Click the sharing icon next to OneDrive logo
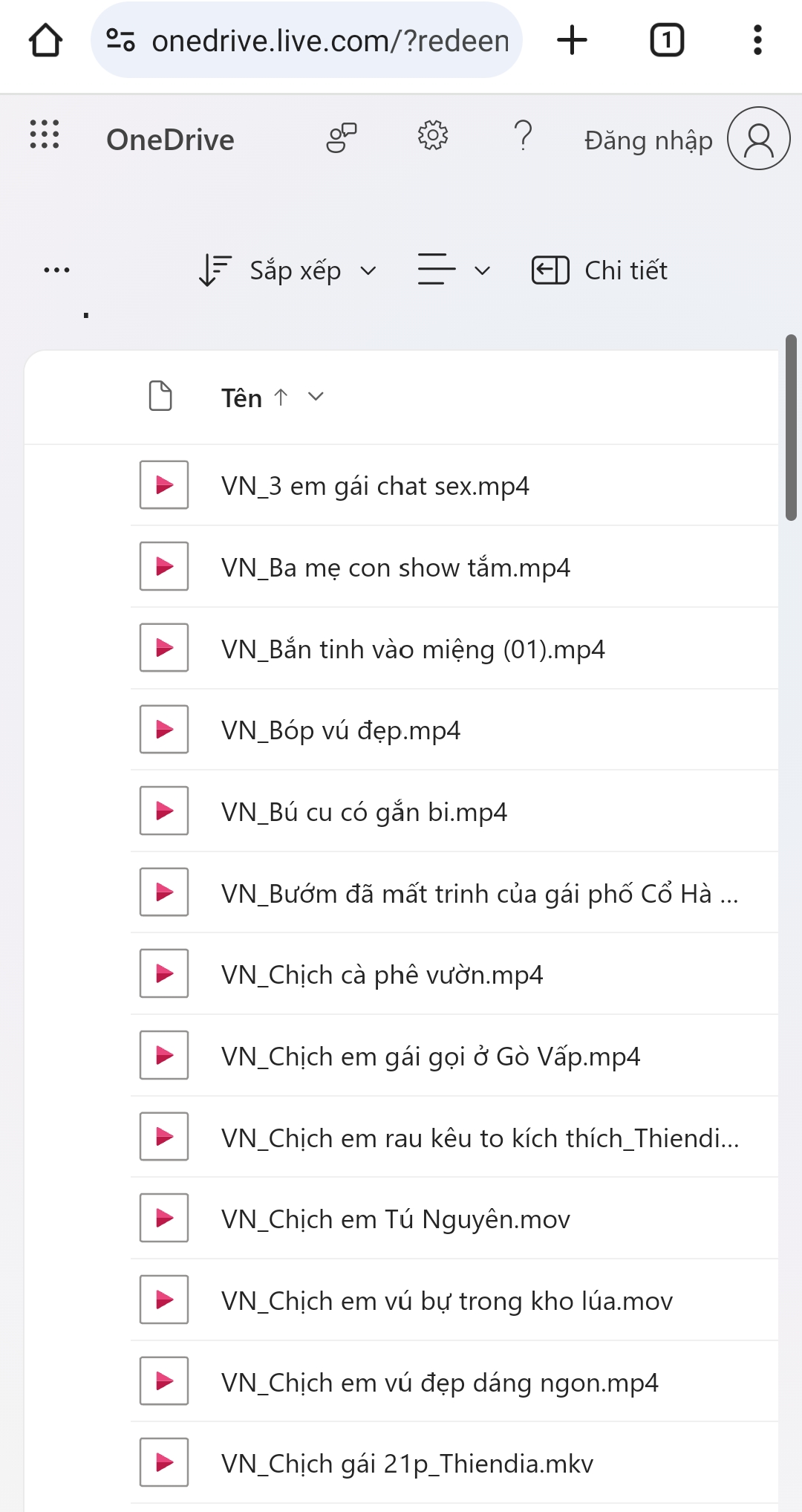802x1512 pixels. (x=342, y=137)
